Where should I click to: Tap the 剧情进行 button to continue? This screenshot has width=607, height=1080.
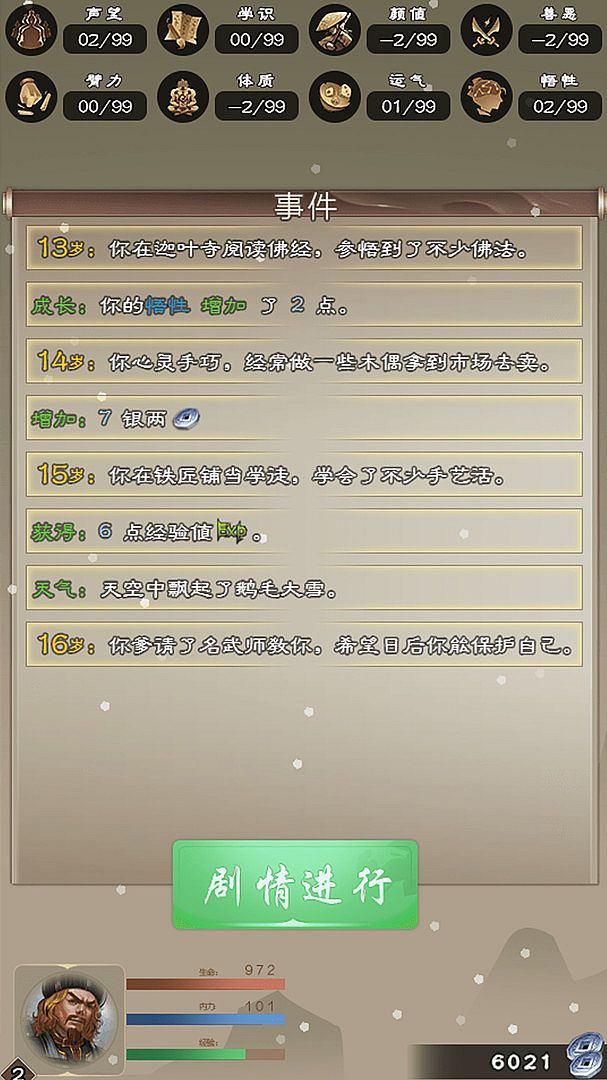pyautogui.click(x=295, y=885)
